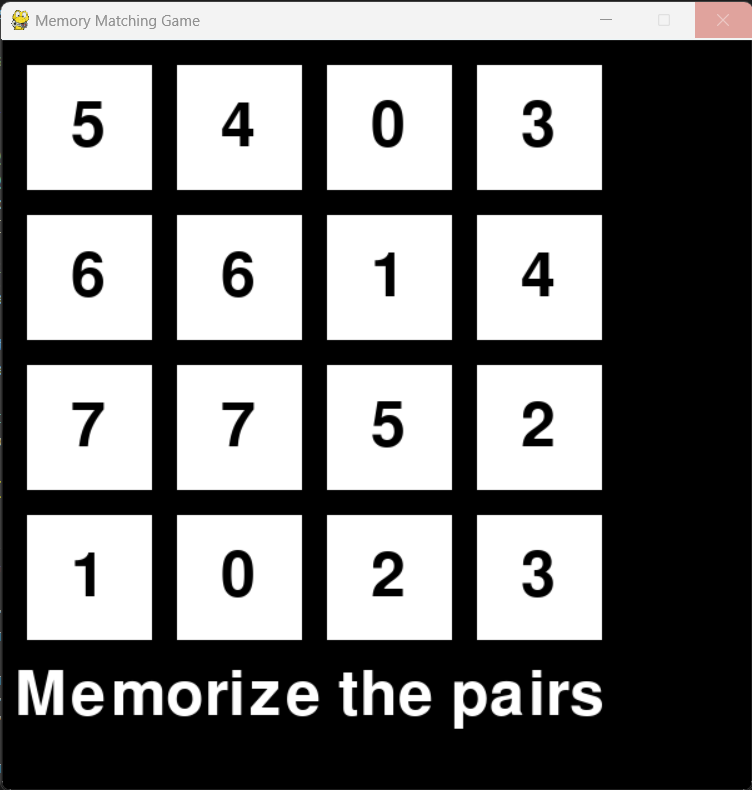Pick the 4 card in the top row

tap(239, 127)
